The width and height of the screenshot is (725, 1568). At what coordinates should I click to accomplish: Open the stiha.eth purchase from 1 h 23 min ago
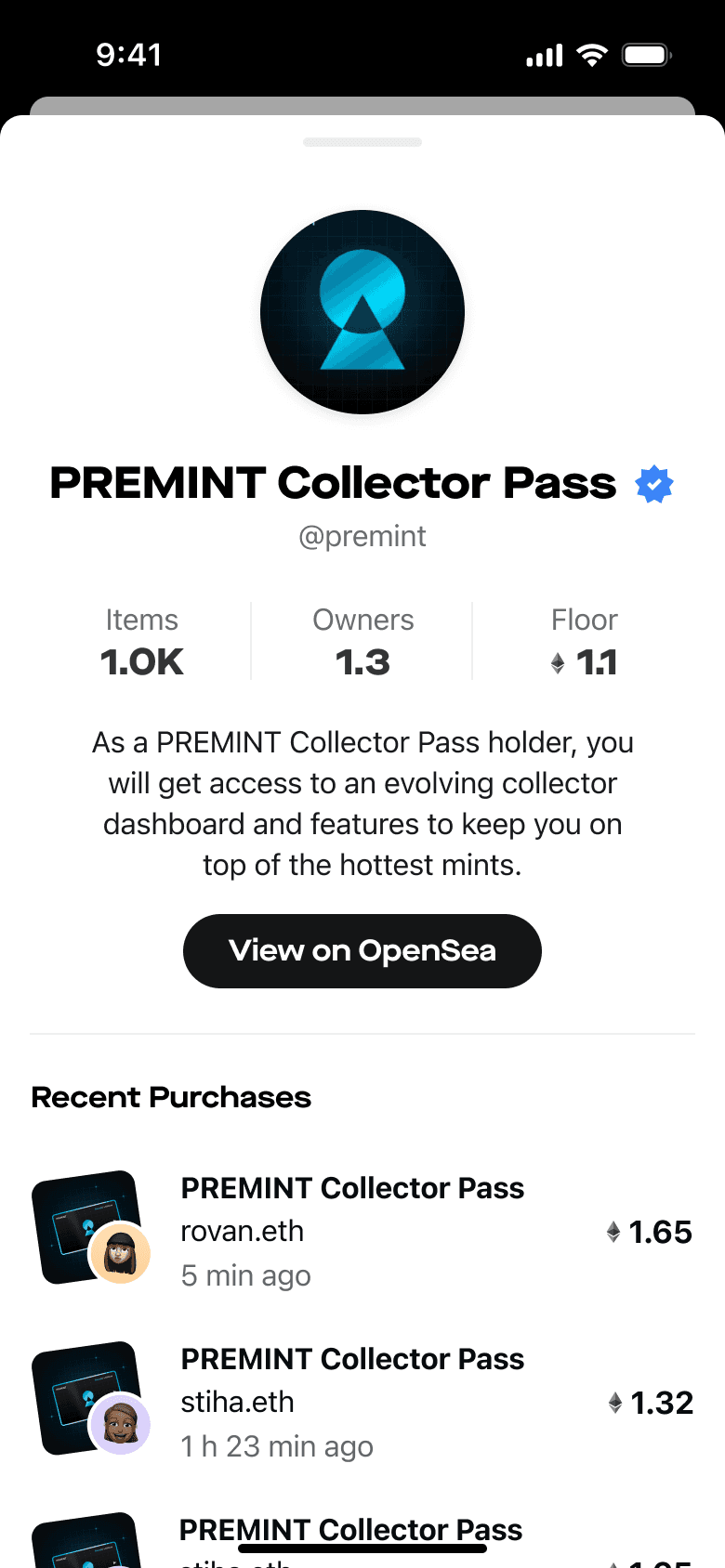362,1402
